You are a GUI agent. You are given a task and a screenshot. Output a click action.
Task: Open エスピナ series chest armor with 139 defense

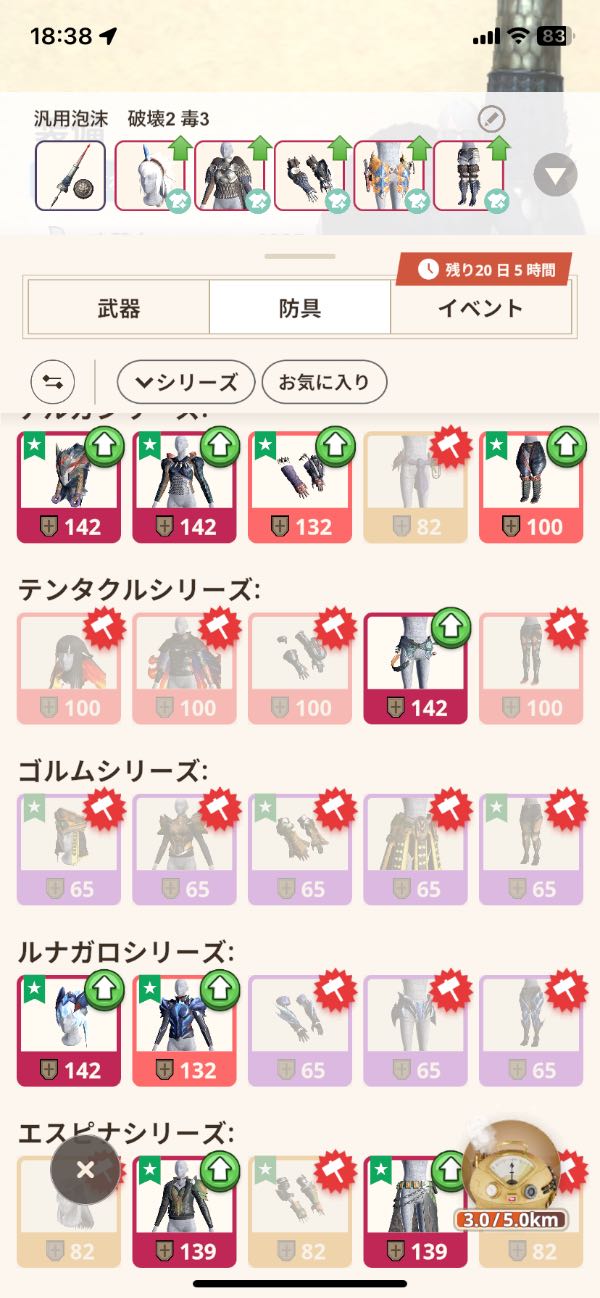click(x=184, y=1210)
